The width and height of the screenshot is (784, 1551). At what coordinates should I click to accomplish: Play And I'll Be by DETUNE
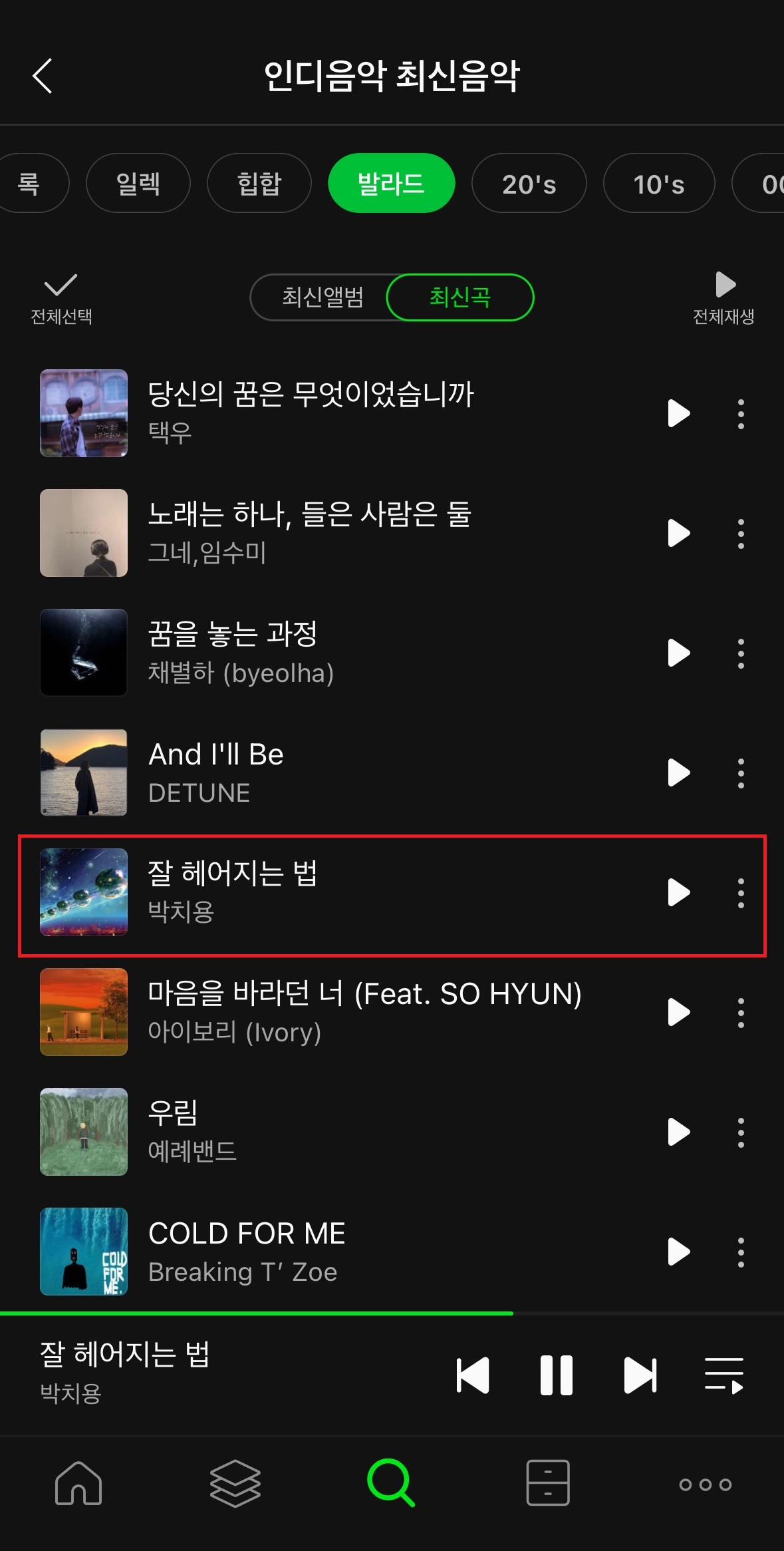678,773
